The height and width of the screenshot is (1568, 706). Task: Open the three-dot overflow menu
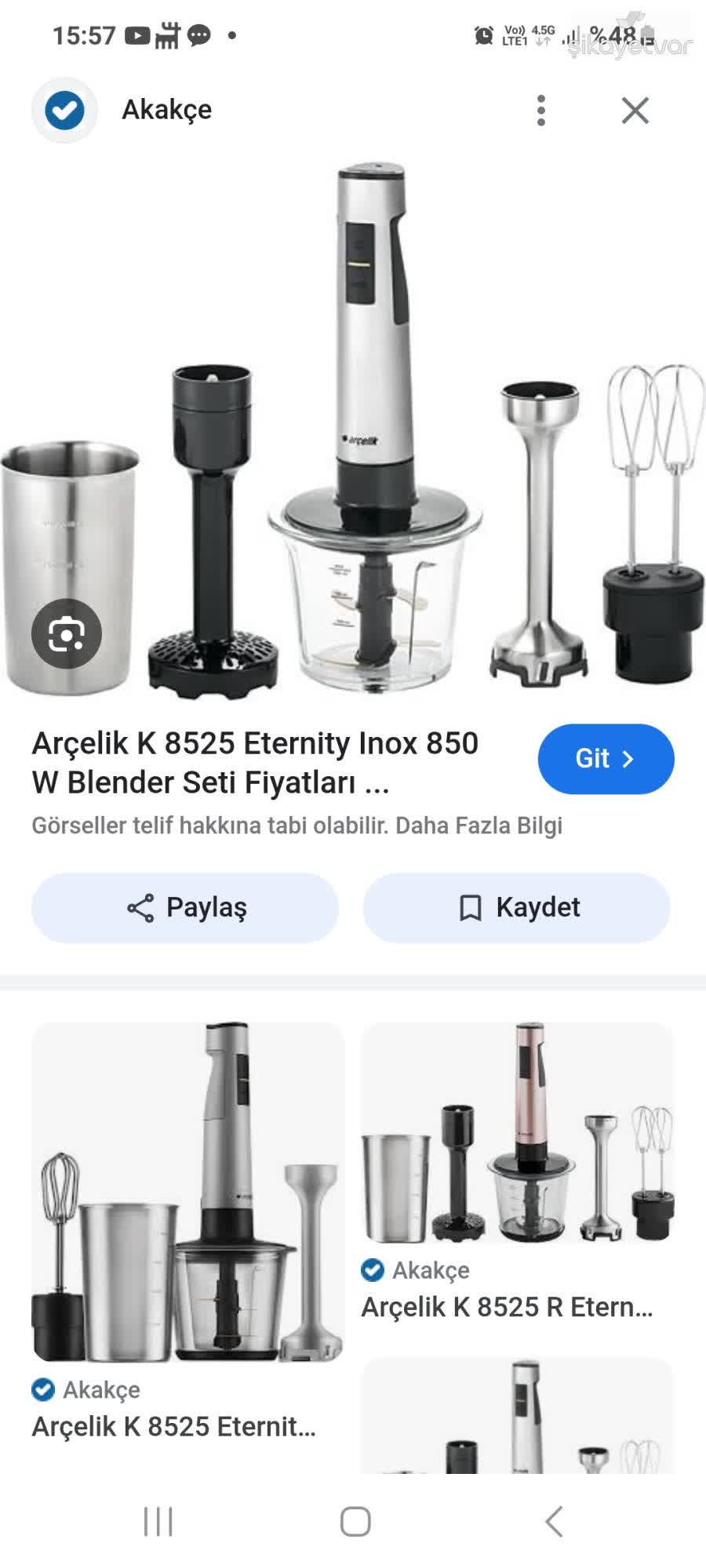pyautogui.click(x=540, y=111)
